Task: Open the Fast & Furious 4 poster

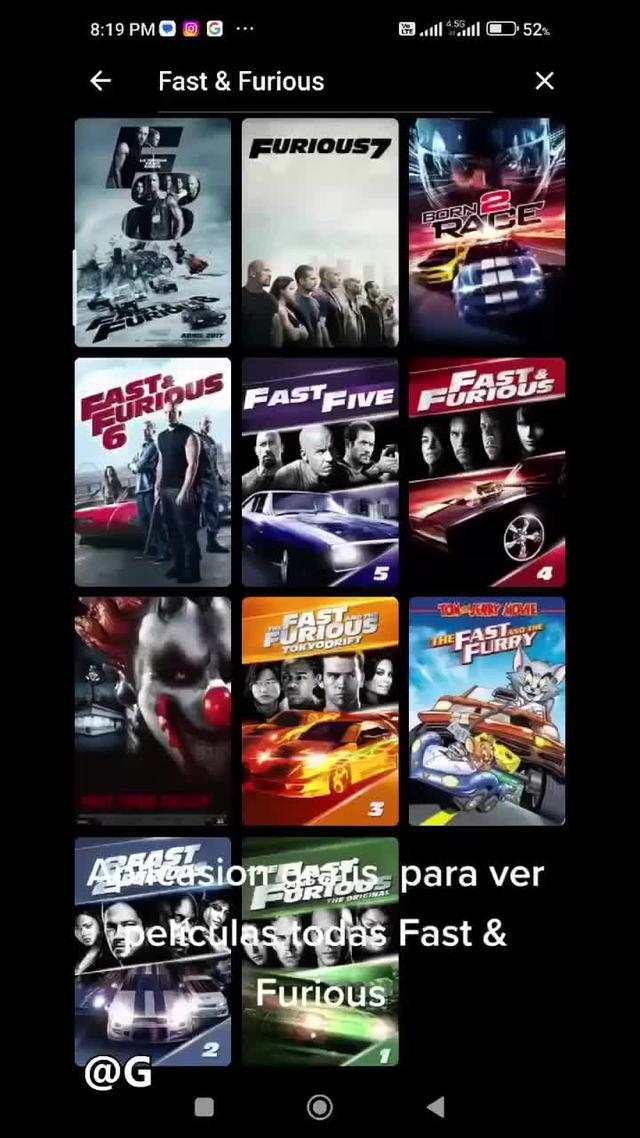Action: pyautogui.click(x=486, y=471)
